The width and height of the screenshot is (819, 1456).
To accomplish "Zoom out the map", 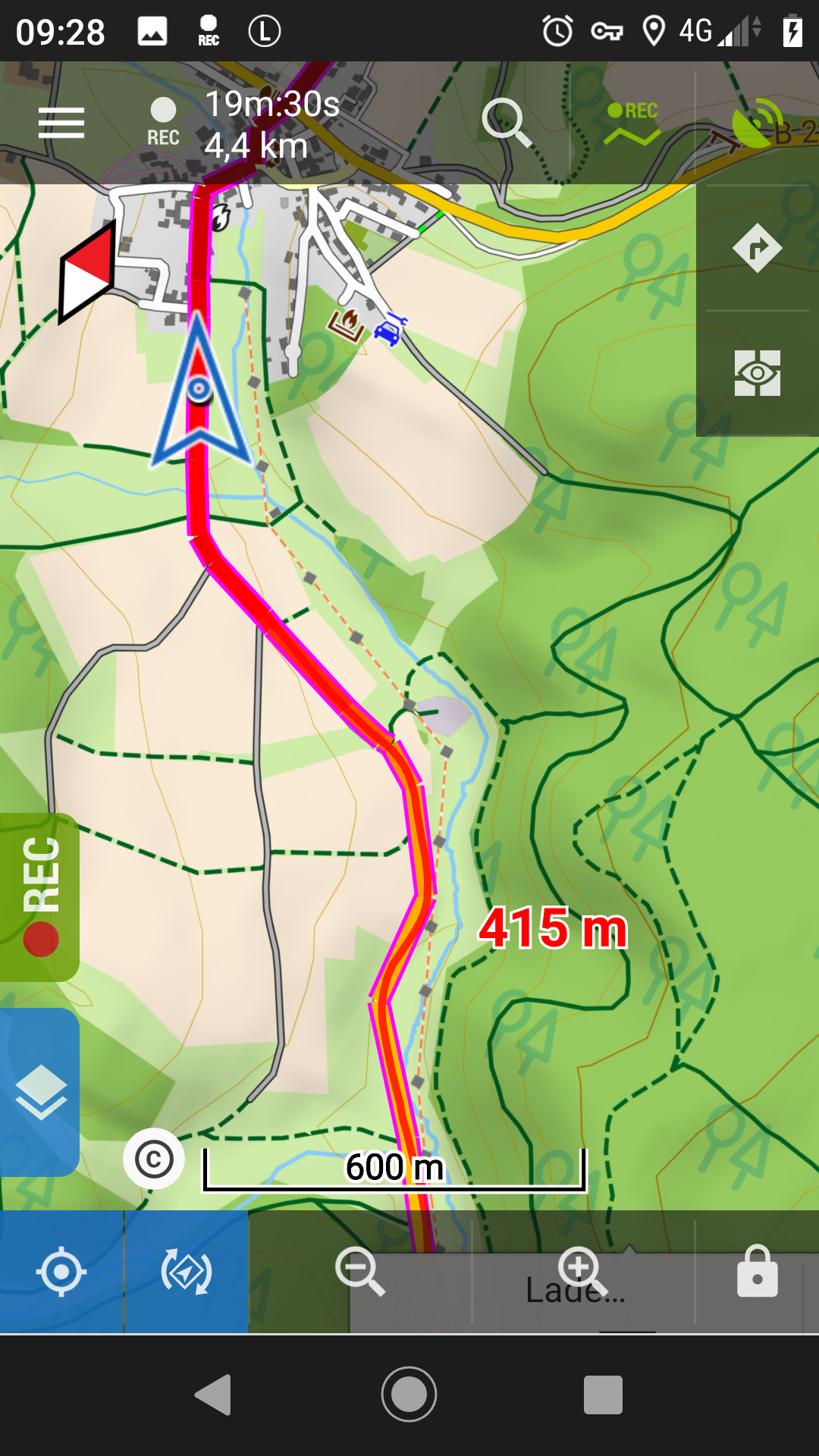I will (360, 1272).
